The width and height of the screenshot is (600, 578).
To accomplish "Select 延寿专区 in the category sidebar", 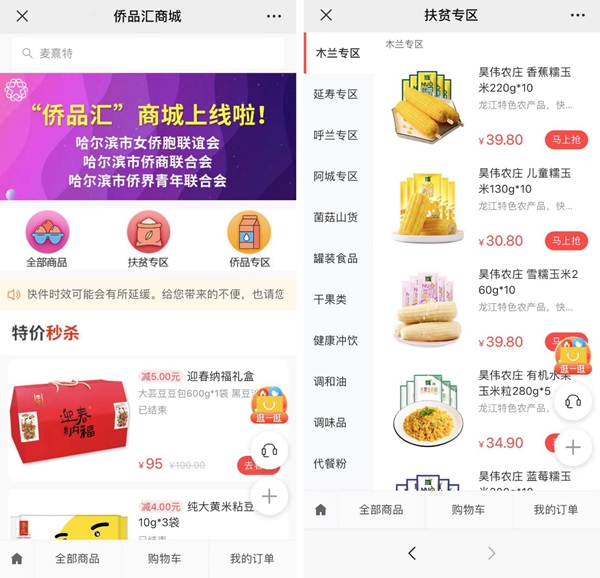I will point(335,94).
